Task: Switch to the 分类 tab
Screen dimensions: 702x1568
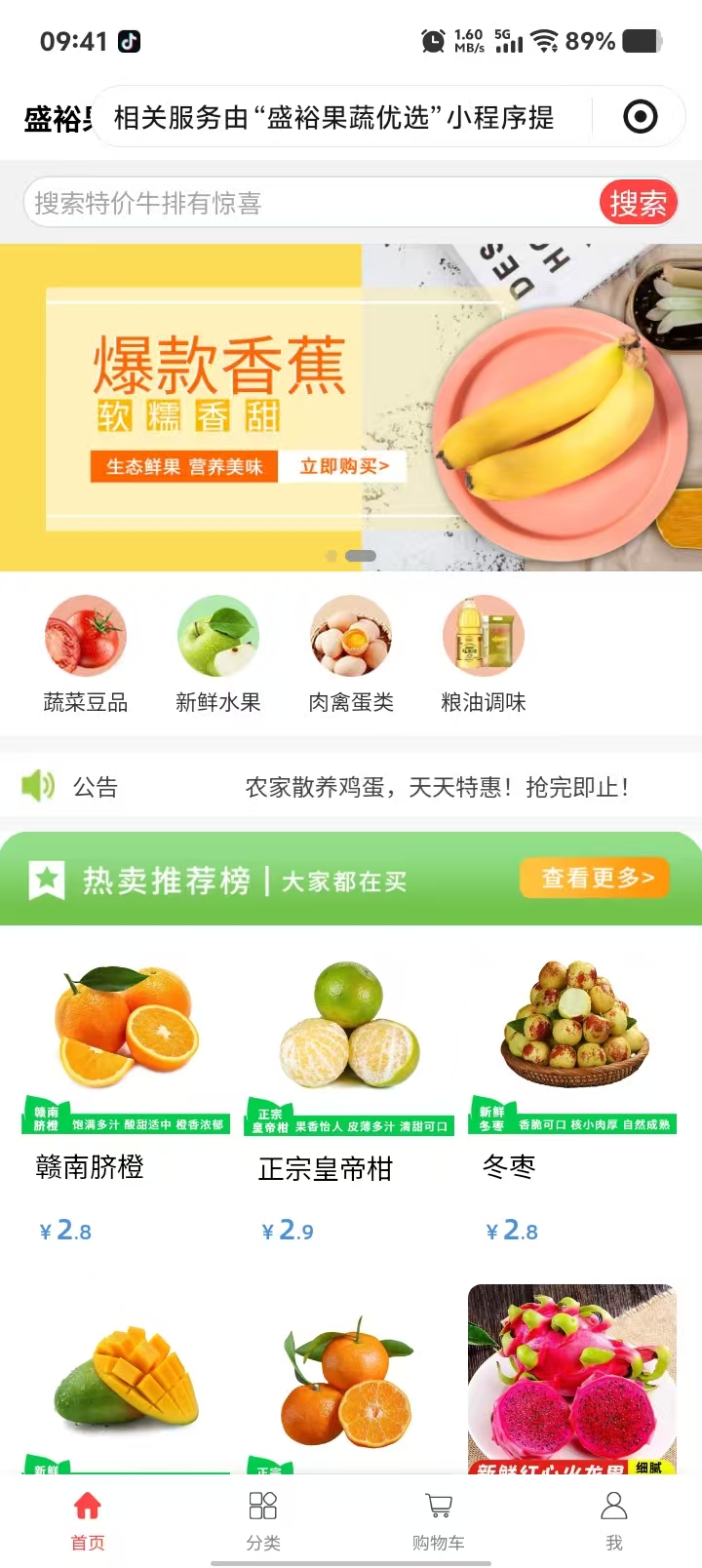Action: click(x=263, y=1519)
